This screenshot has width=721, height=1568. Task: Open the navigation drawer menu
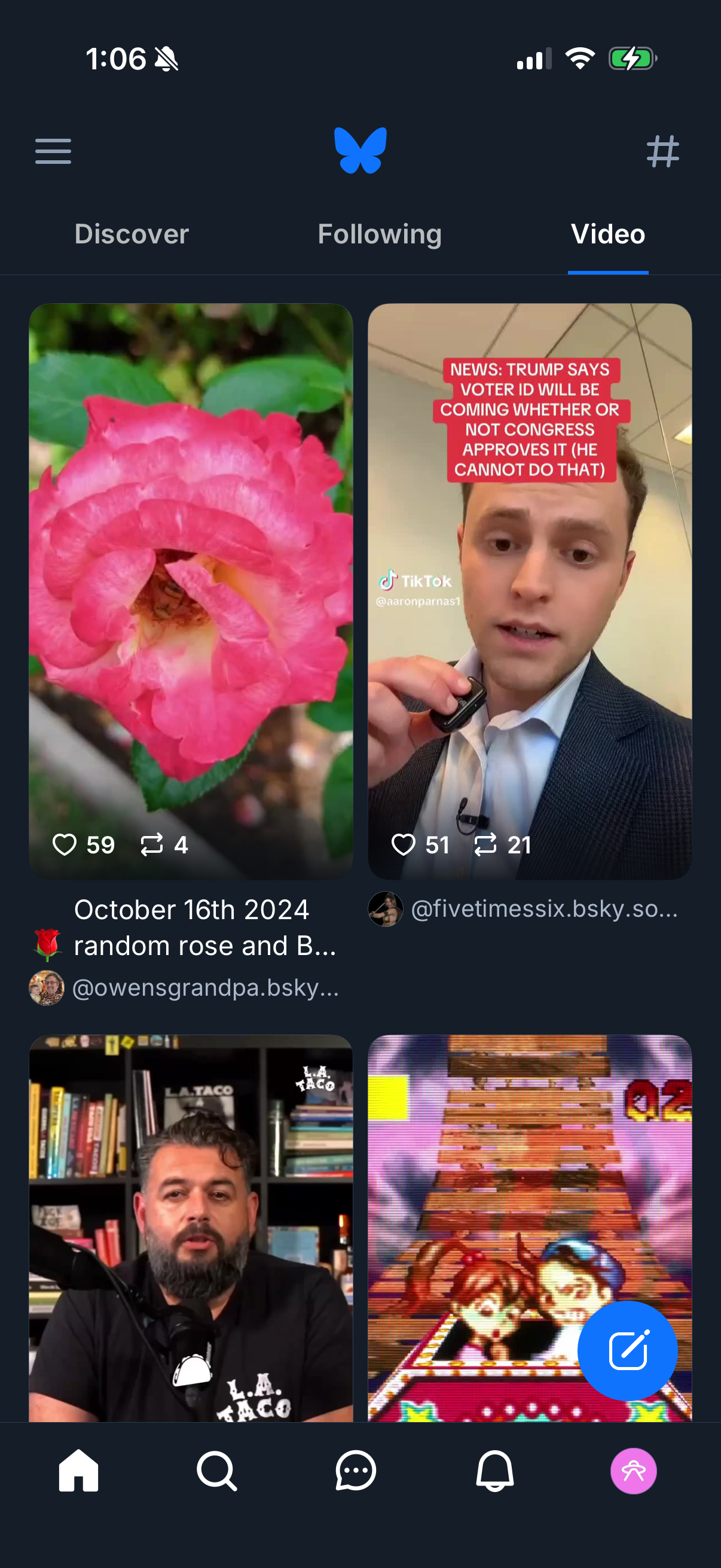coord(53,151)
